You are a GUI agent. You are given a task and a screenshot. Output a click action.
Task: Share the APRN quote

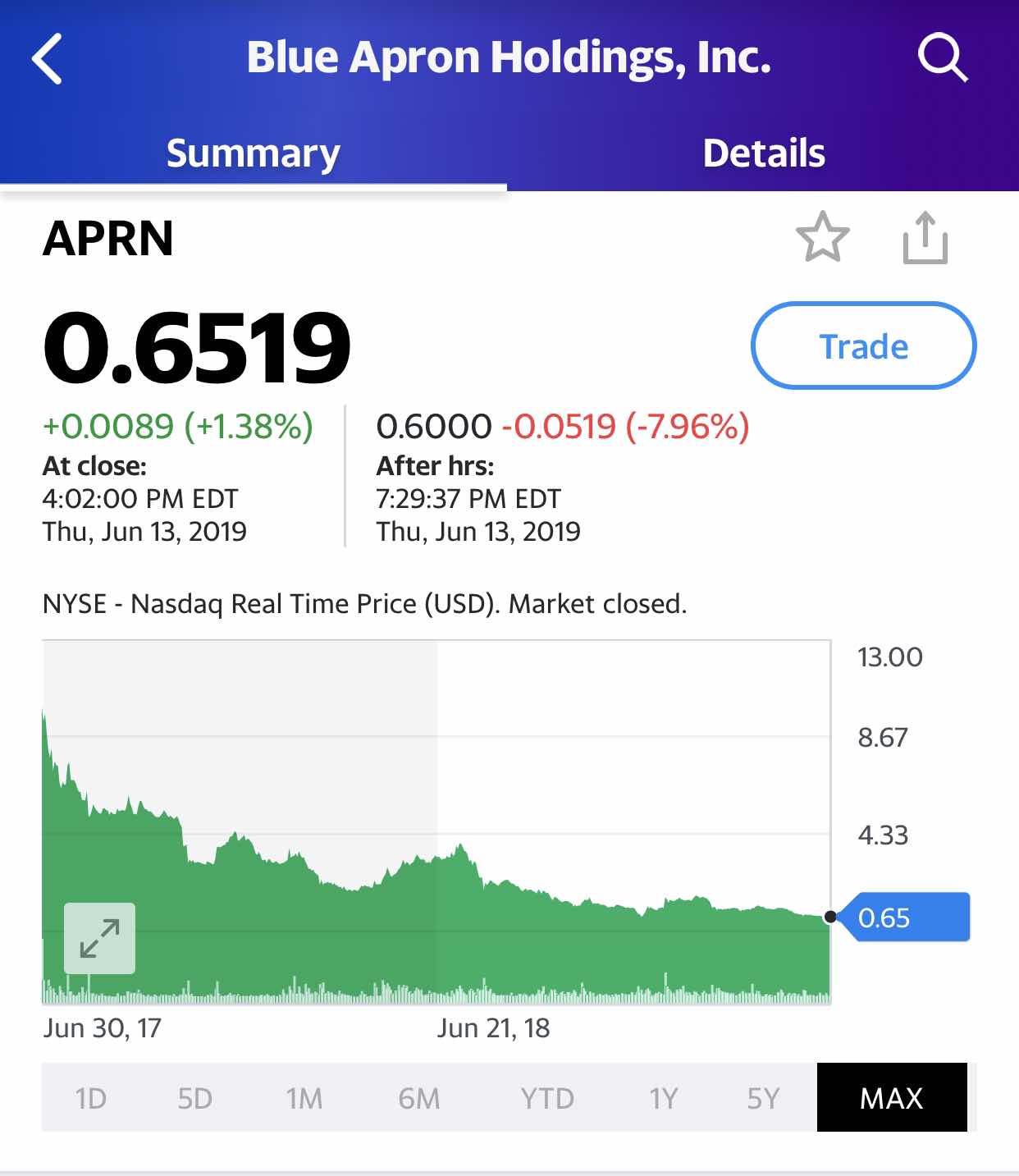[925, 238]
